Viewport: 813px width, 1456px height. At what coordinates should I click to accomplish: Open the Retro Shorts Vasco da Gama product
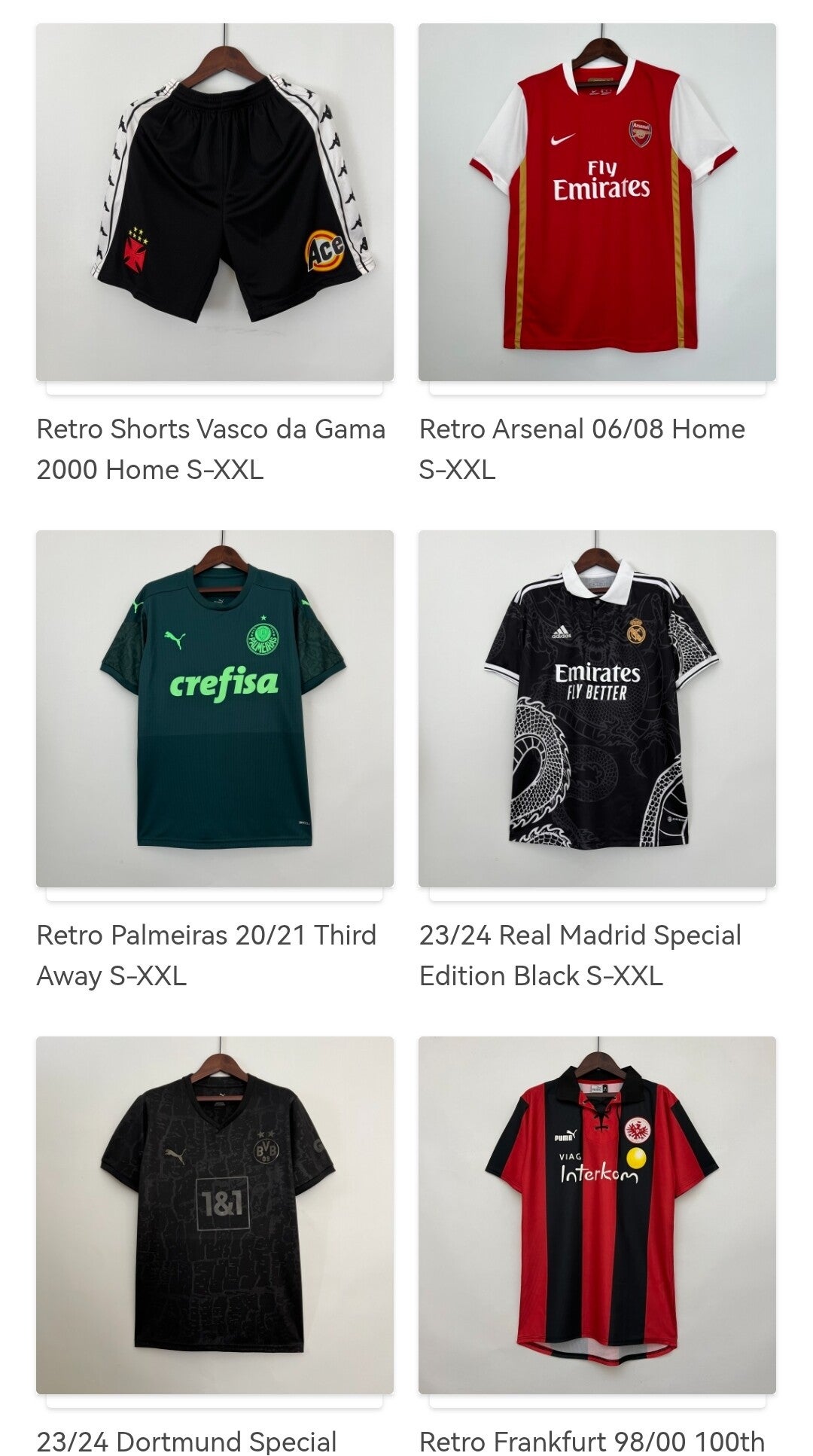pyautogui.click(x=215, y=202)
